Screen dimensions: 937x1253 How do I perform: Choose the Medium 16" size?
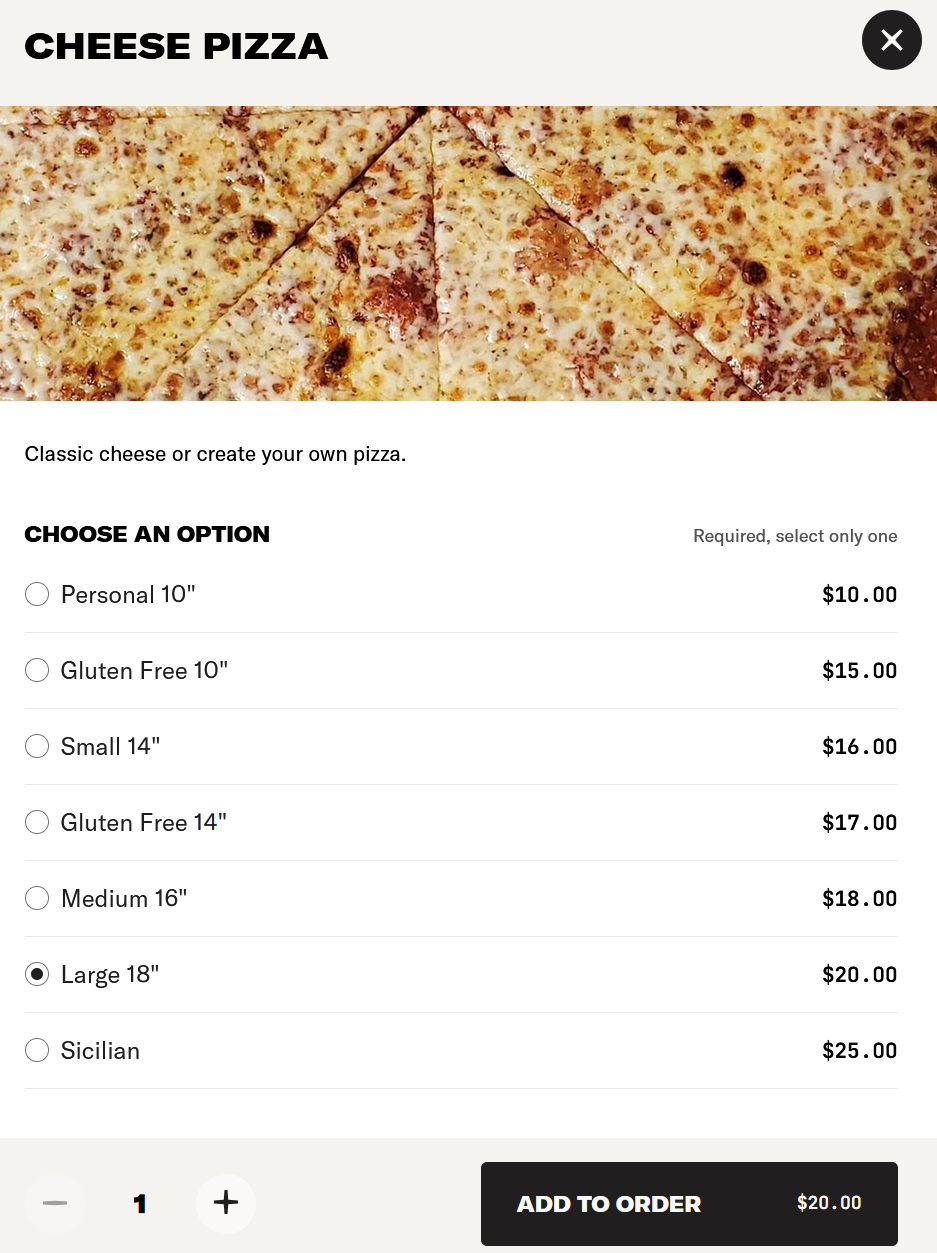click(37, 899)
